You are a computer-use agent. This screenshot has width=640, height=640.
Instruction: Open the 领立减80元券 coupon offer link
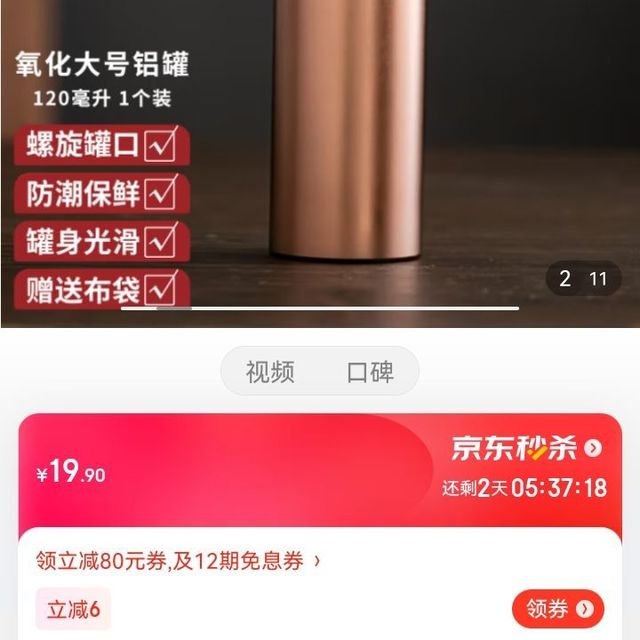178,561
